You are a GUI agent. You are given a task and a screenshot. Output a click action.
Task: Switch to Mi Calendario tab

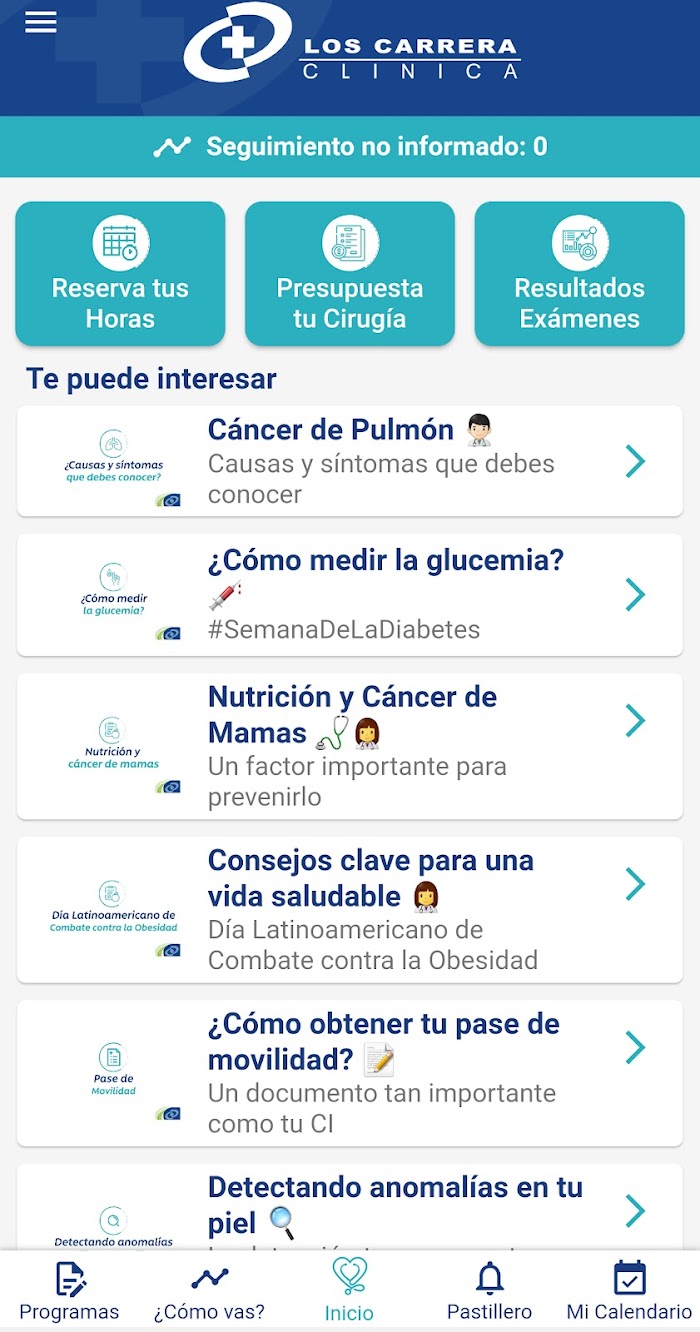629,1291
